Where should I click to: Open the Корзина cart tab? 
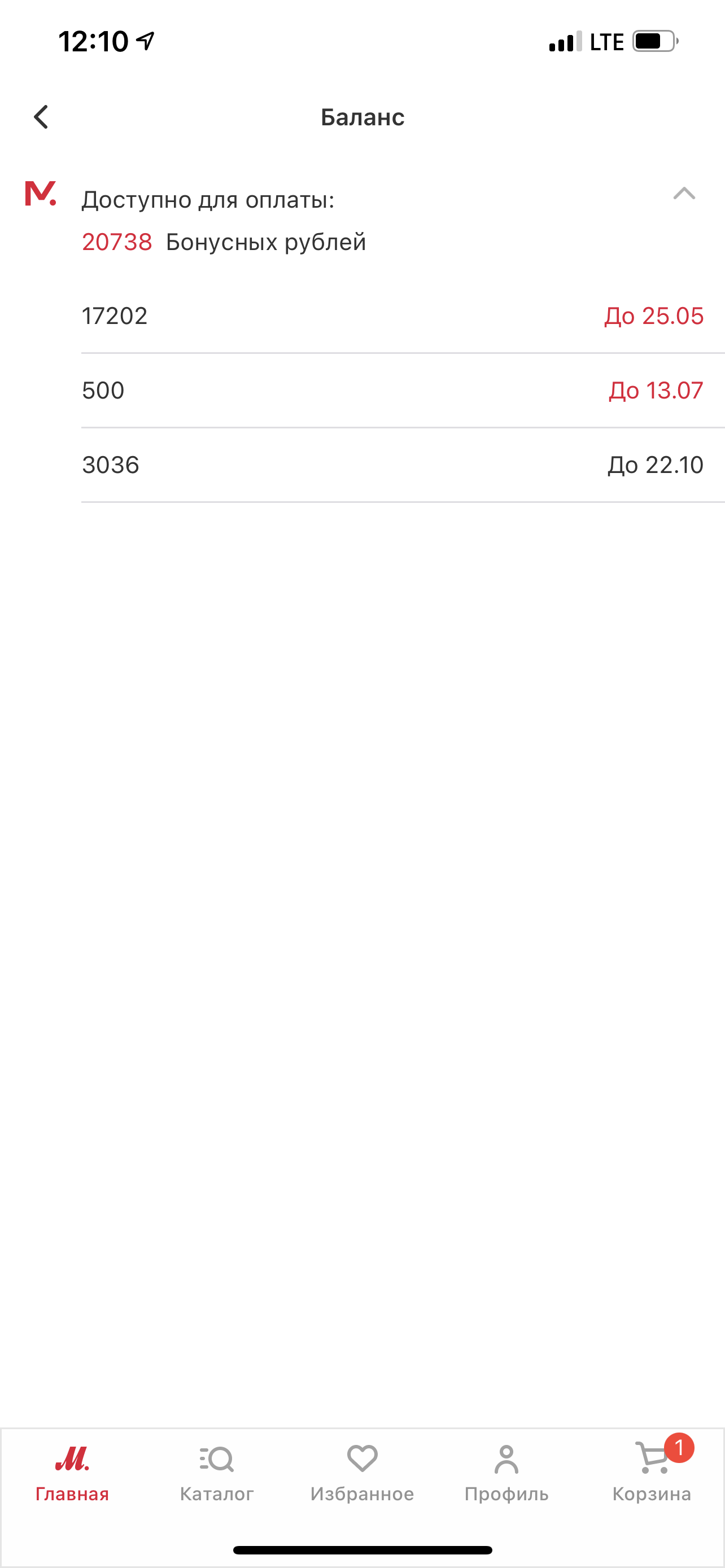click(x=652, y=1474)
